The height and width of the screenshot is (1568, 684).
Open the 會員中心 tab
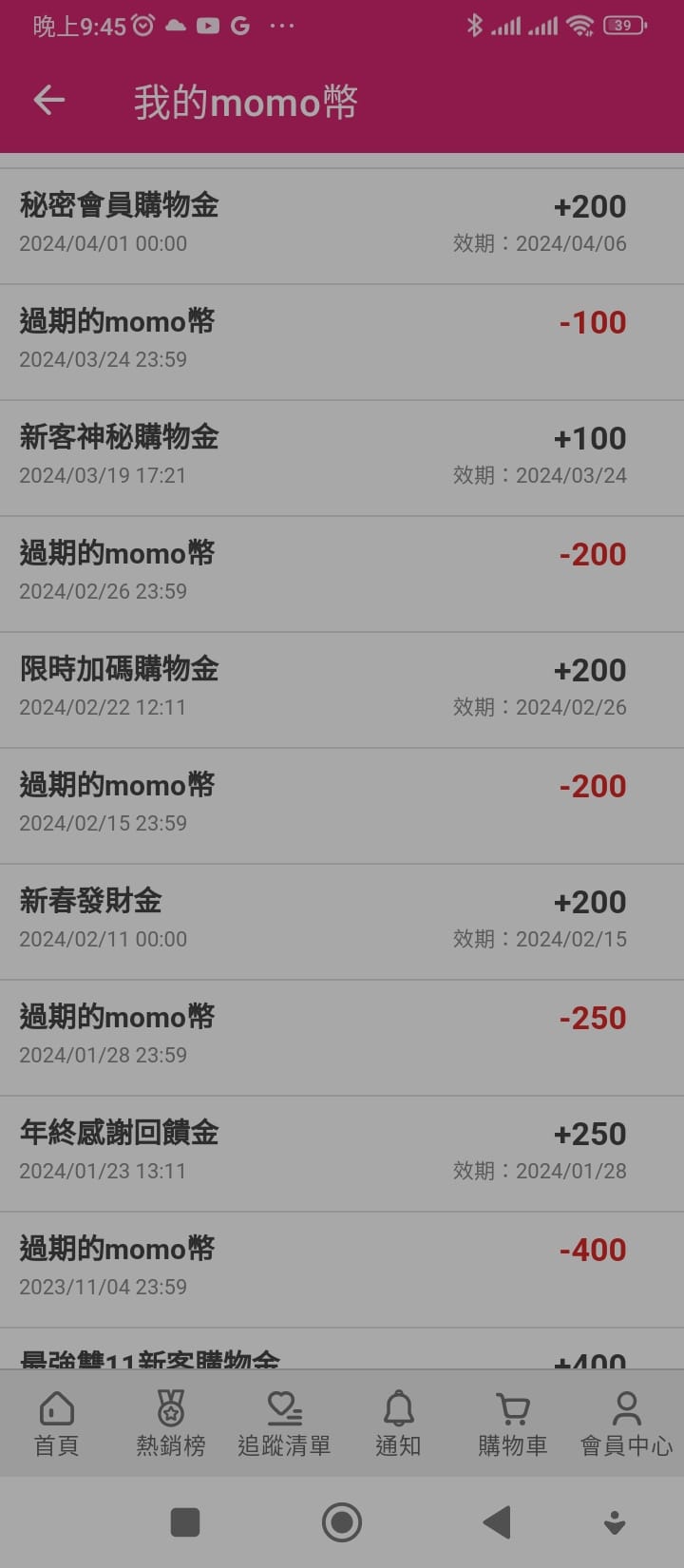(x=626, y=1423)
